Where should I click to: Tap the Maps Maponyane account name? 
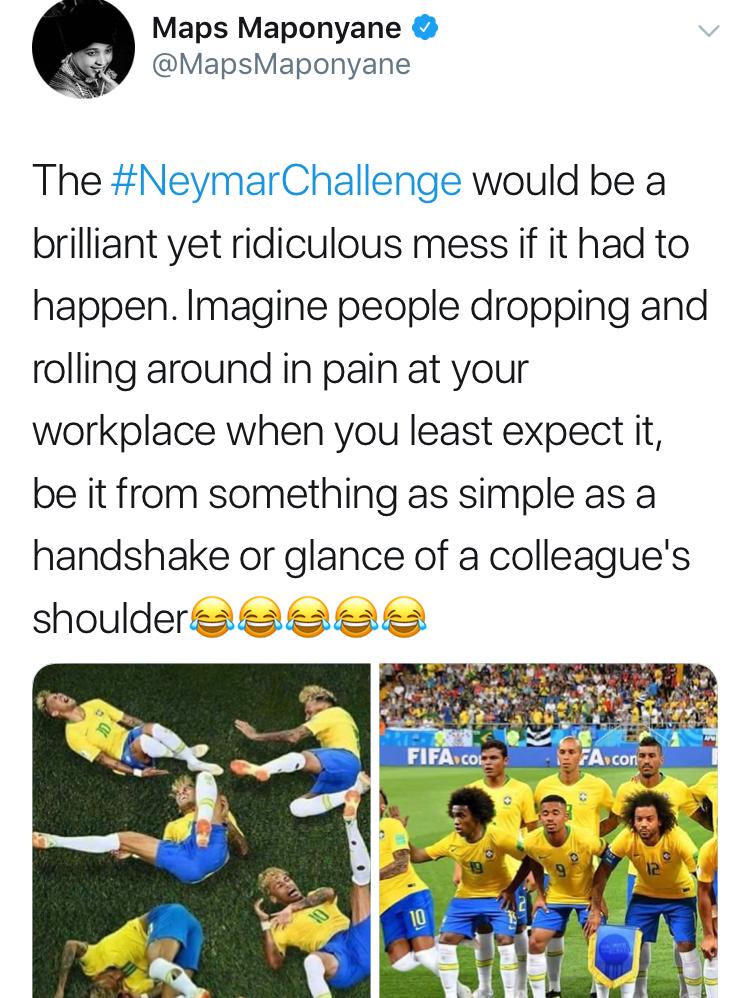click(277, 29)
